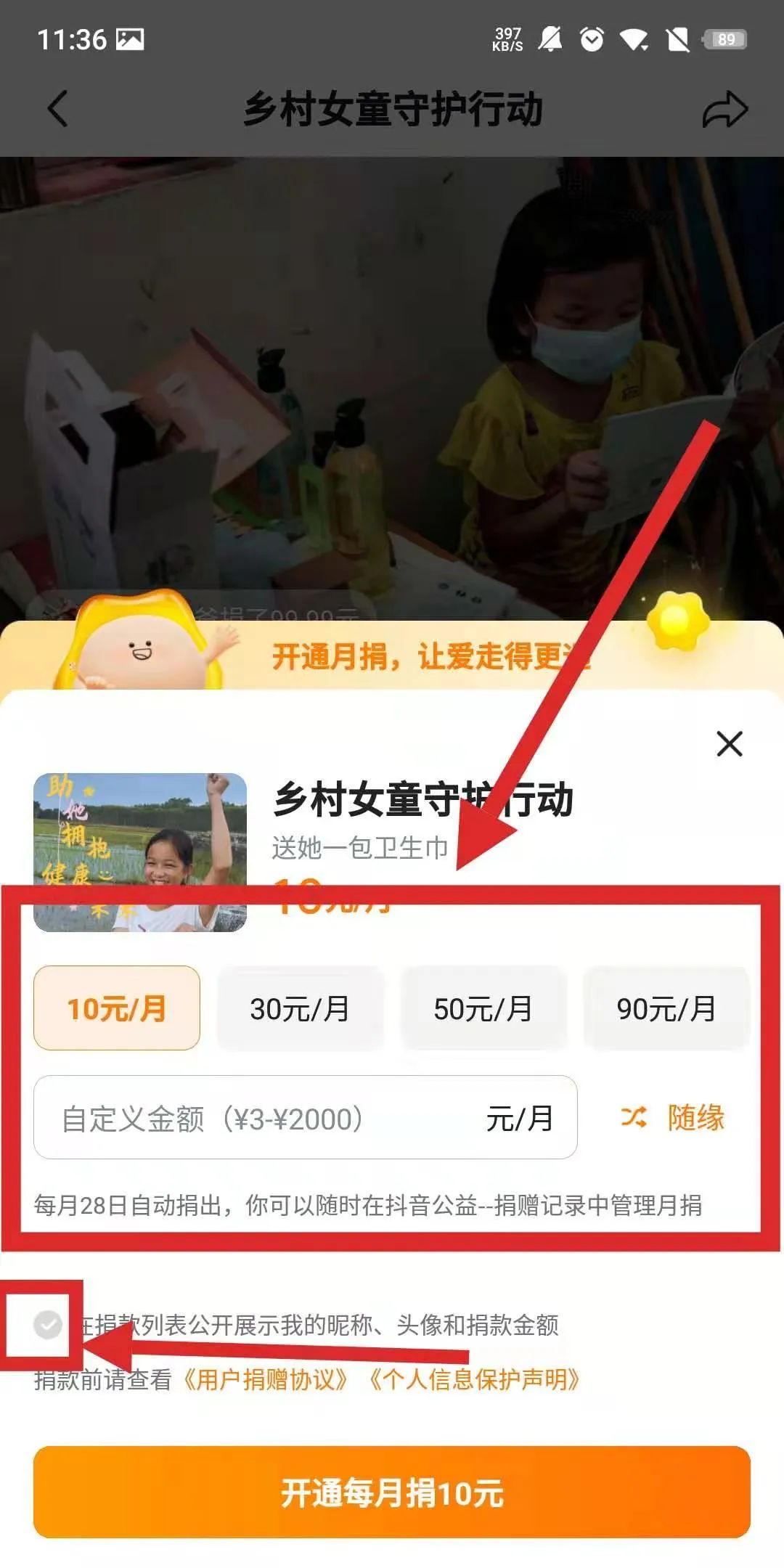Toggle public display of nickname checkbox
This screenshot has height=1568, width=784.
pos(48,1325)
